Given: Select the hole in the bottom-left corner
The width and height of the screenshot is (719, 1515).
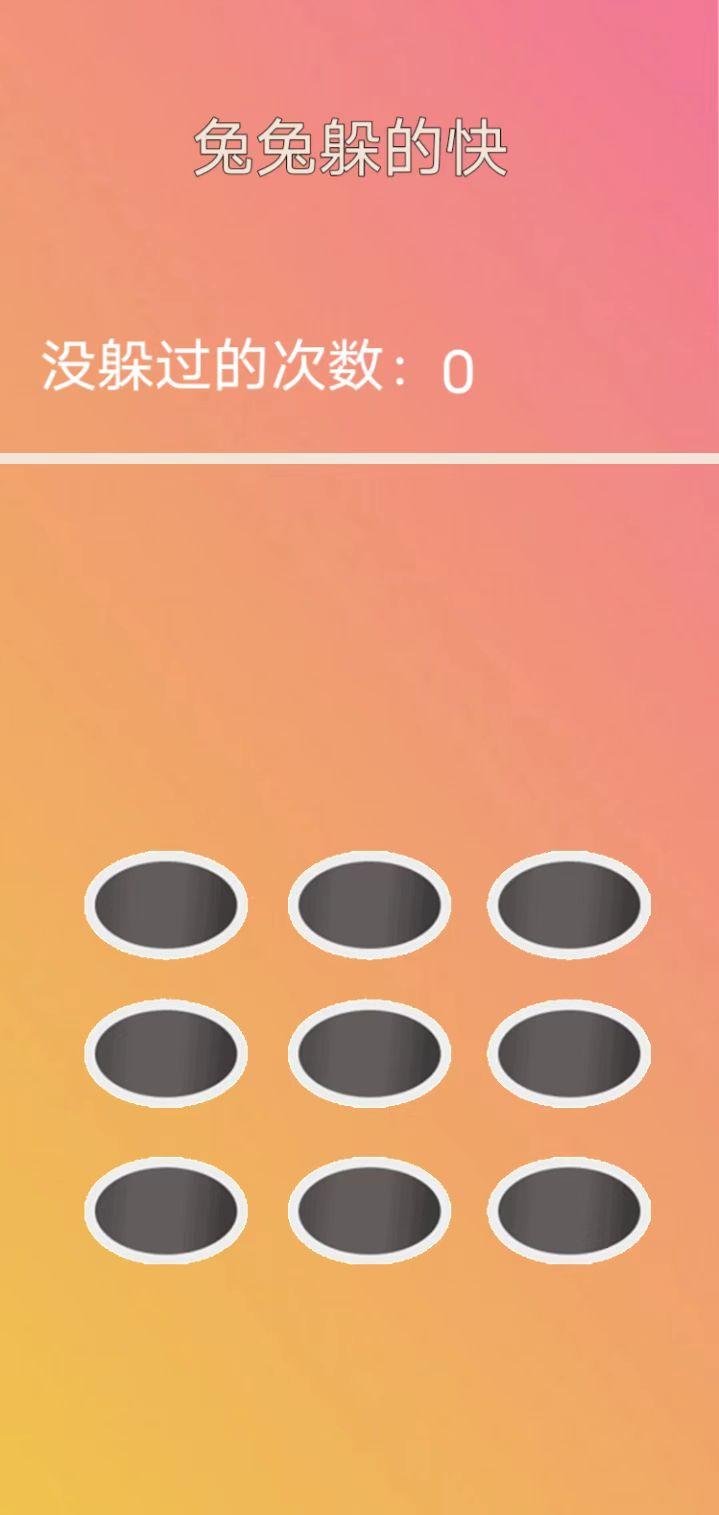Looking at the screenshot, I should (x=166, y=1210).
